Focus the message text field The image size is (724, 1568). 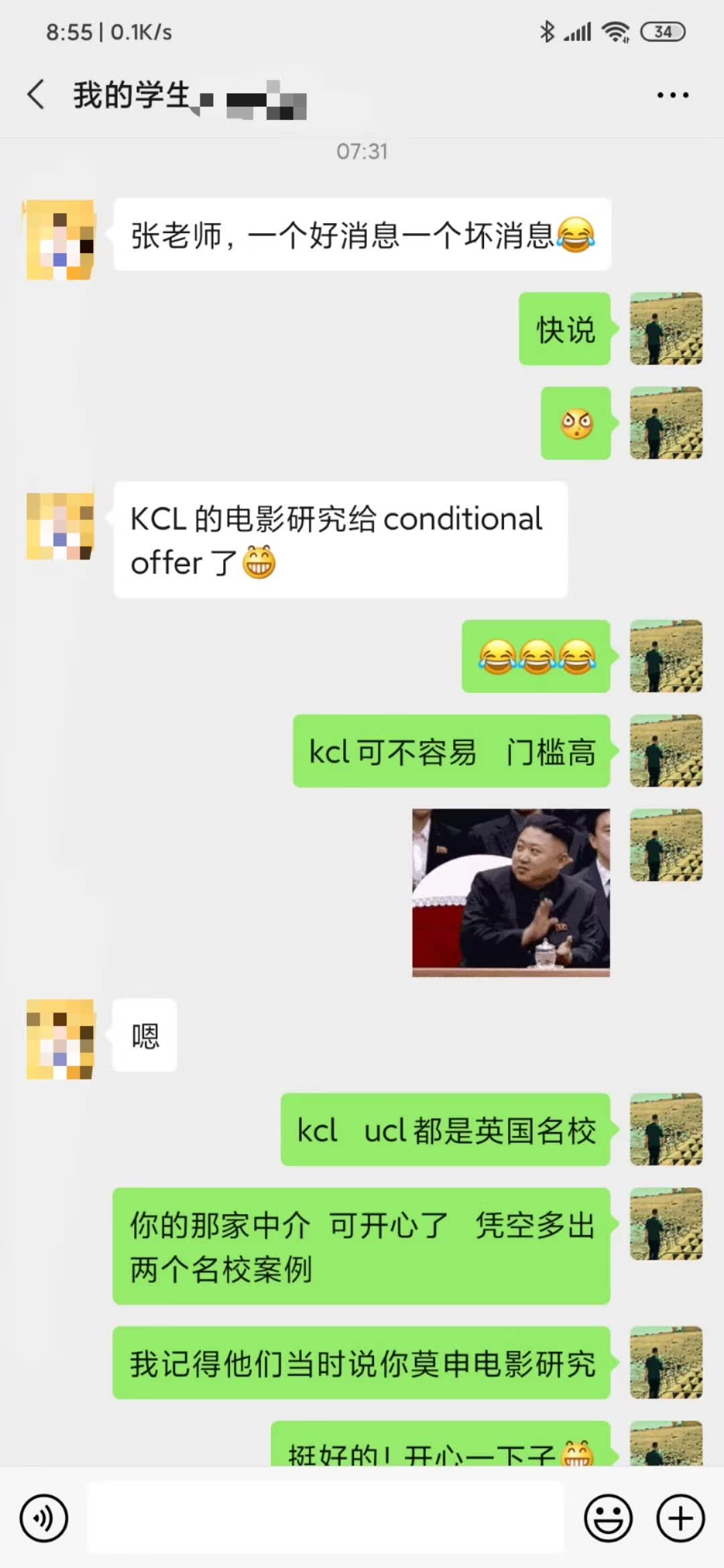tap(325, 1518)
